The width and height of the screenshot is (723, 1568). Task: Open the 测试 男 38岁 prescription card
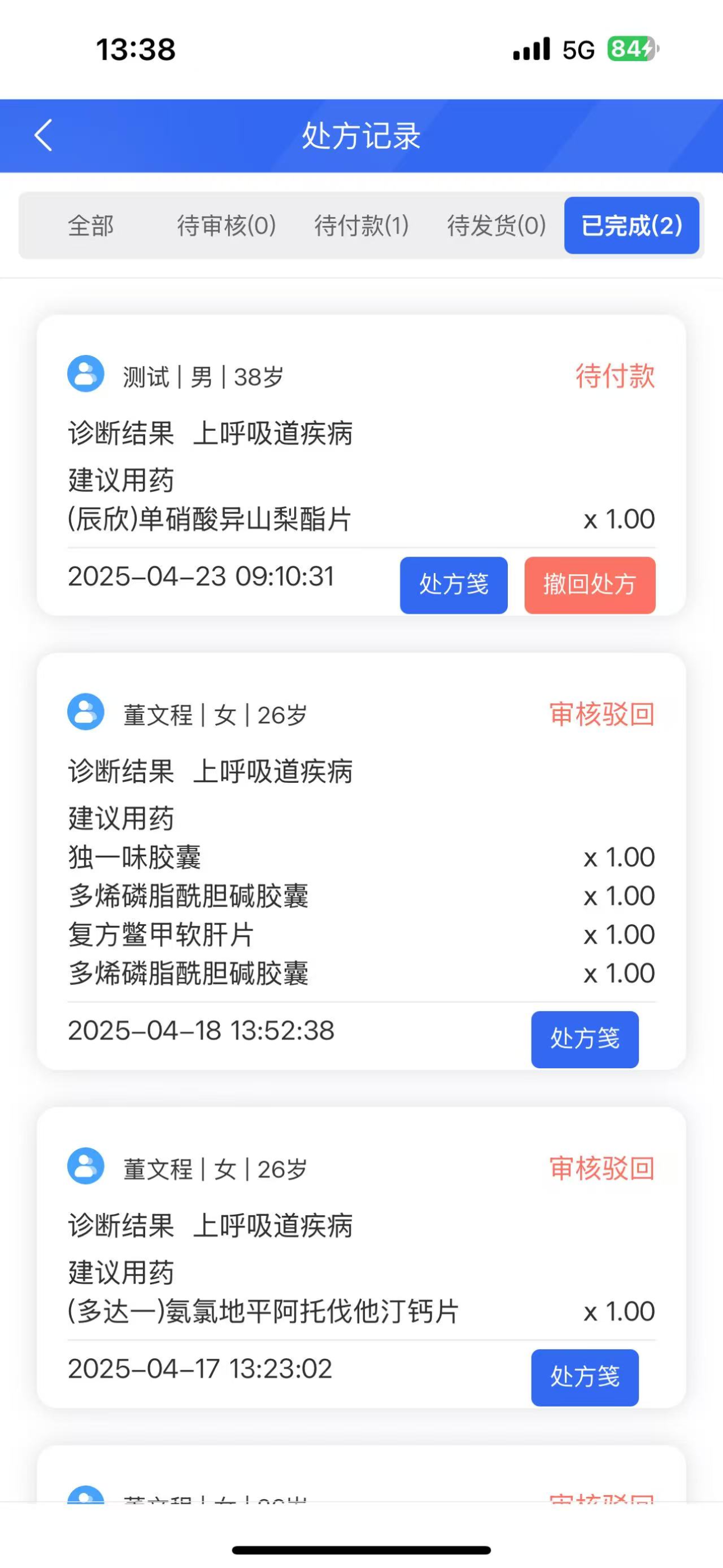click(361, 465)
